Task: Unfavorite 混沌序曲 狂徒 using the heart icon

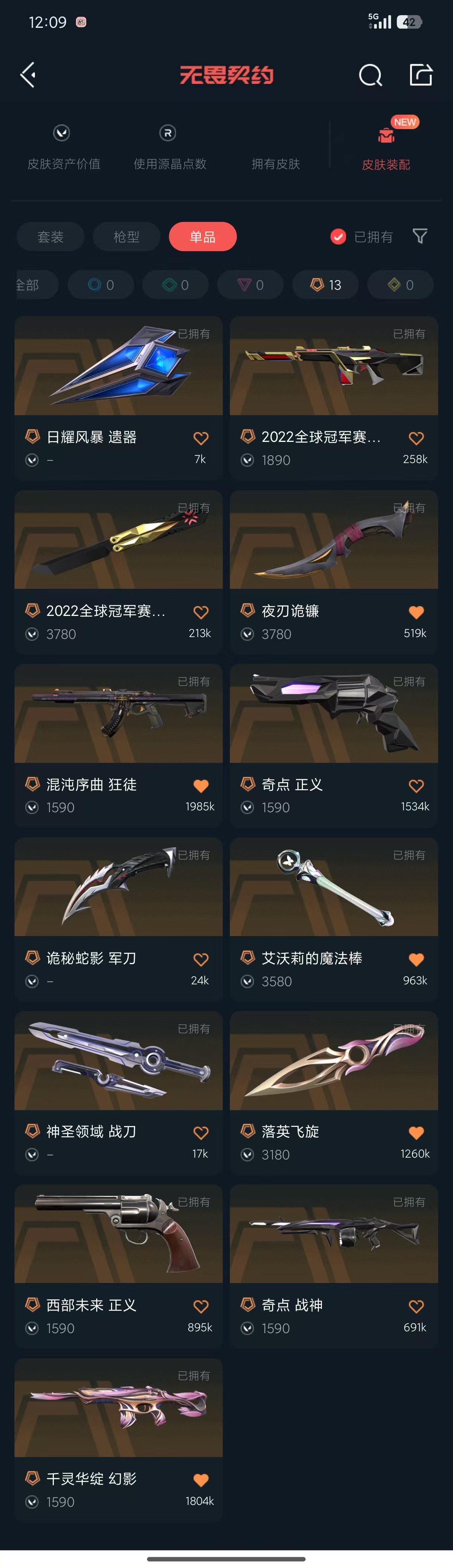Action: 201,787
